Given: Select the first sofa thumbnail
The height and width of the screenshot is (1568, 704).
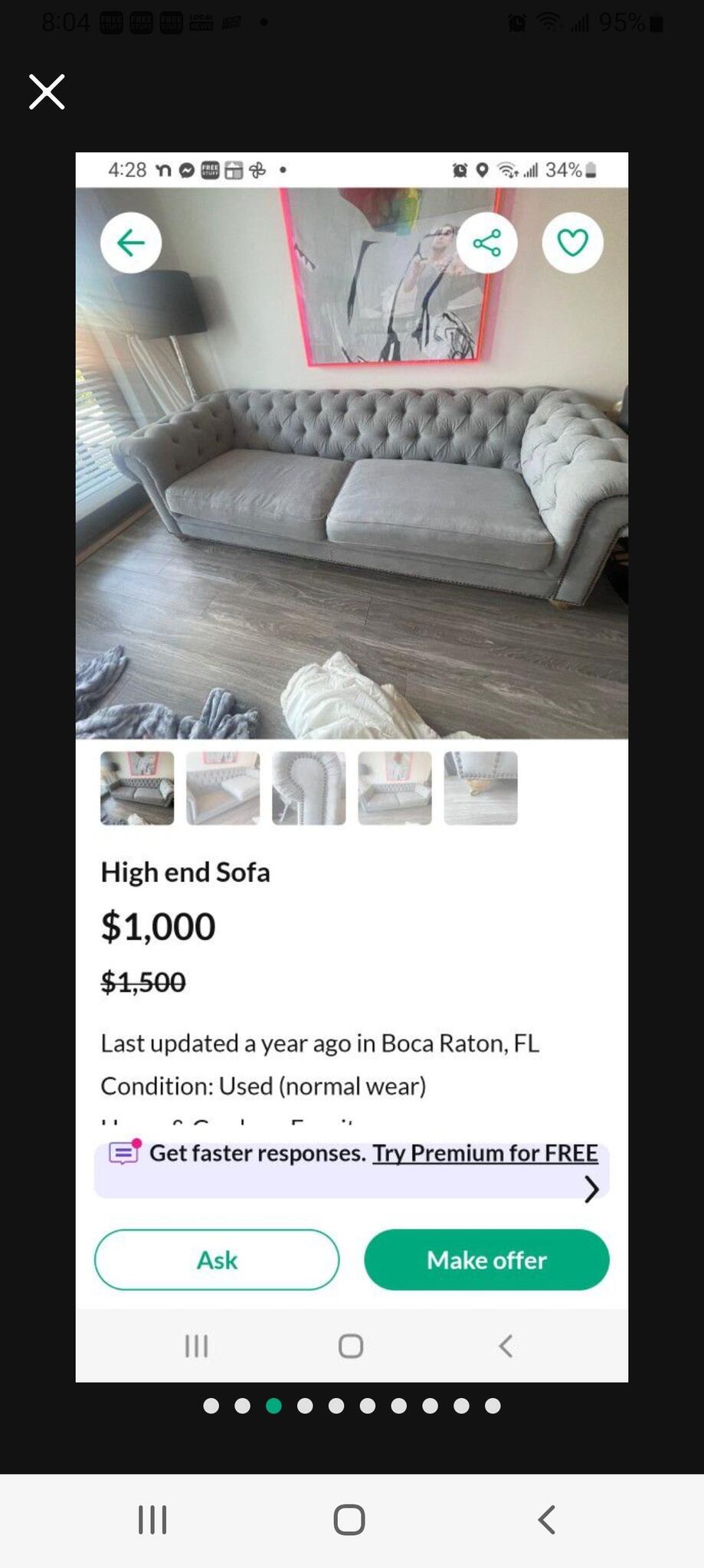Looking at the screenshot, I should point(136,789).
